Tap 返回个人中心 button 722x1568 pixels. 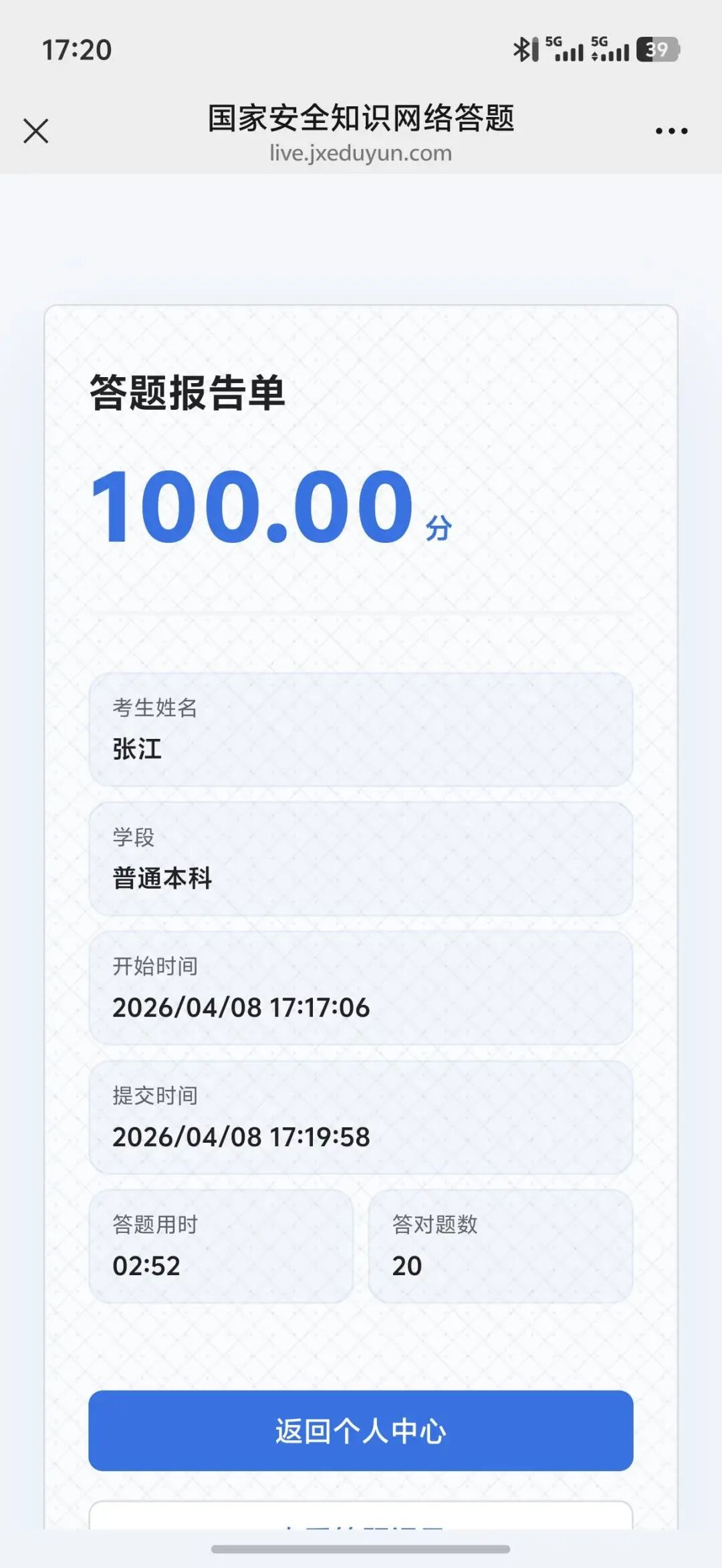tap(361, 1430)
